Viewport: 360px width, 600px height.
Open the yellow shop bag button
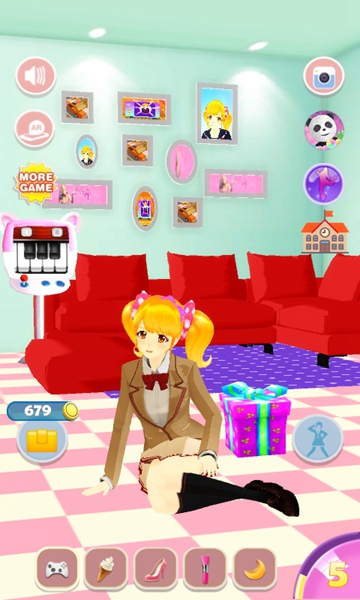42,440
